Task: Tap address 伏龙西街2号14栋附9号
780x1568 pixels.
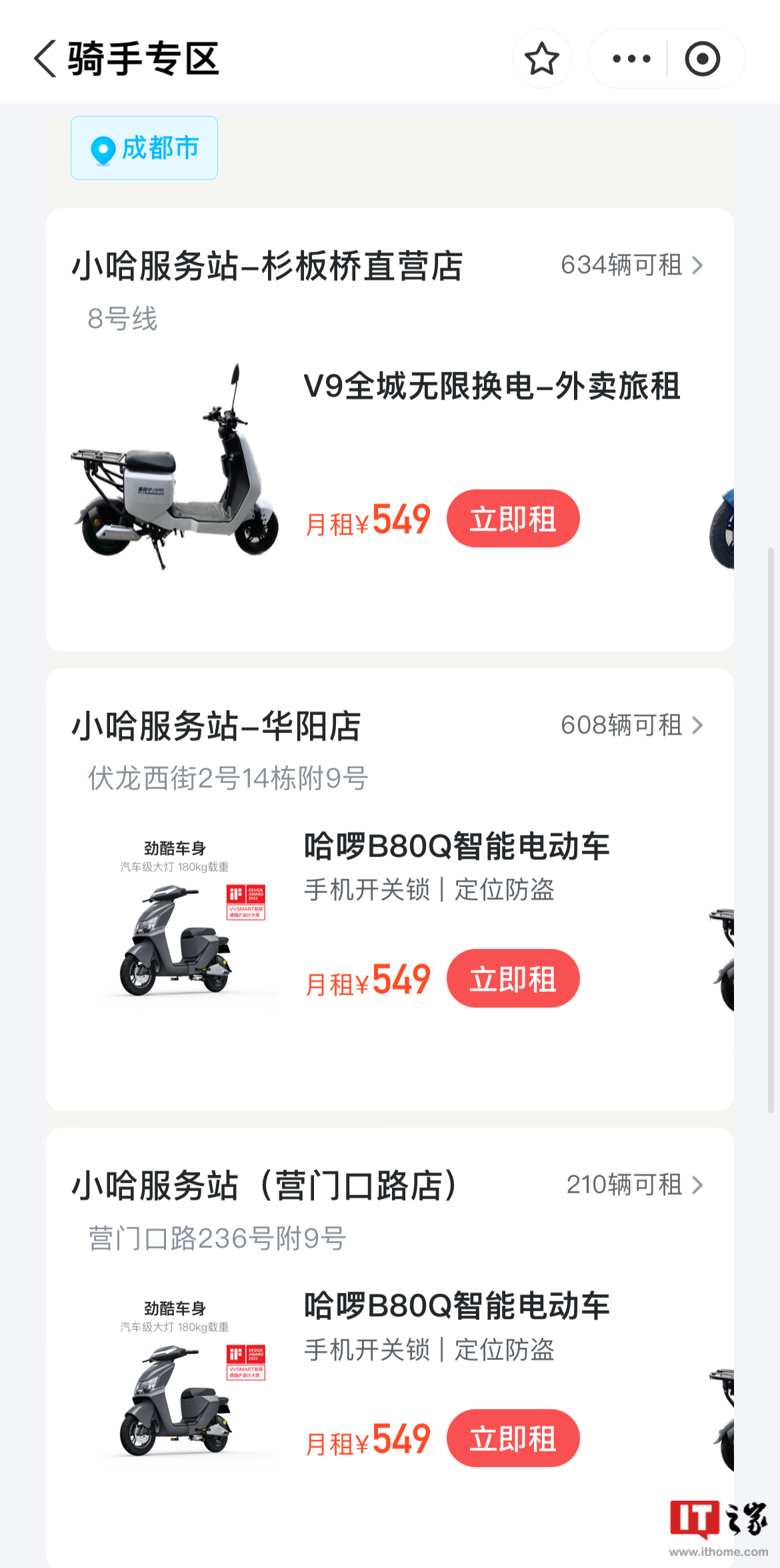Action: [x=227, y=777]
